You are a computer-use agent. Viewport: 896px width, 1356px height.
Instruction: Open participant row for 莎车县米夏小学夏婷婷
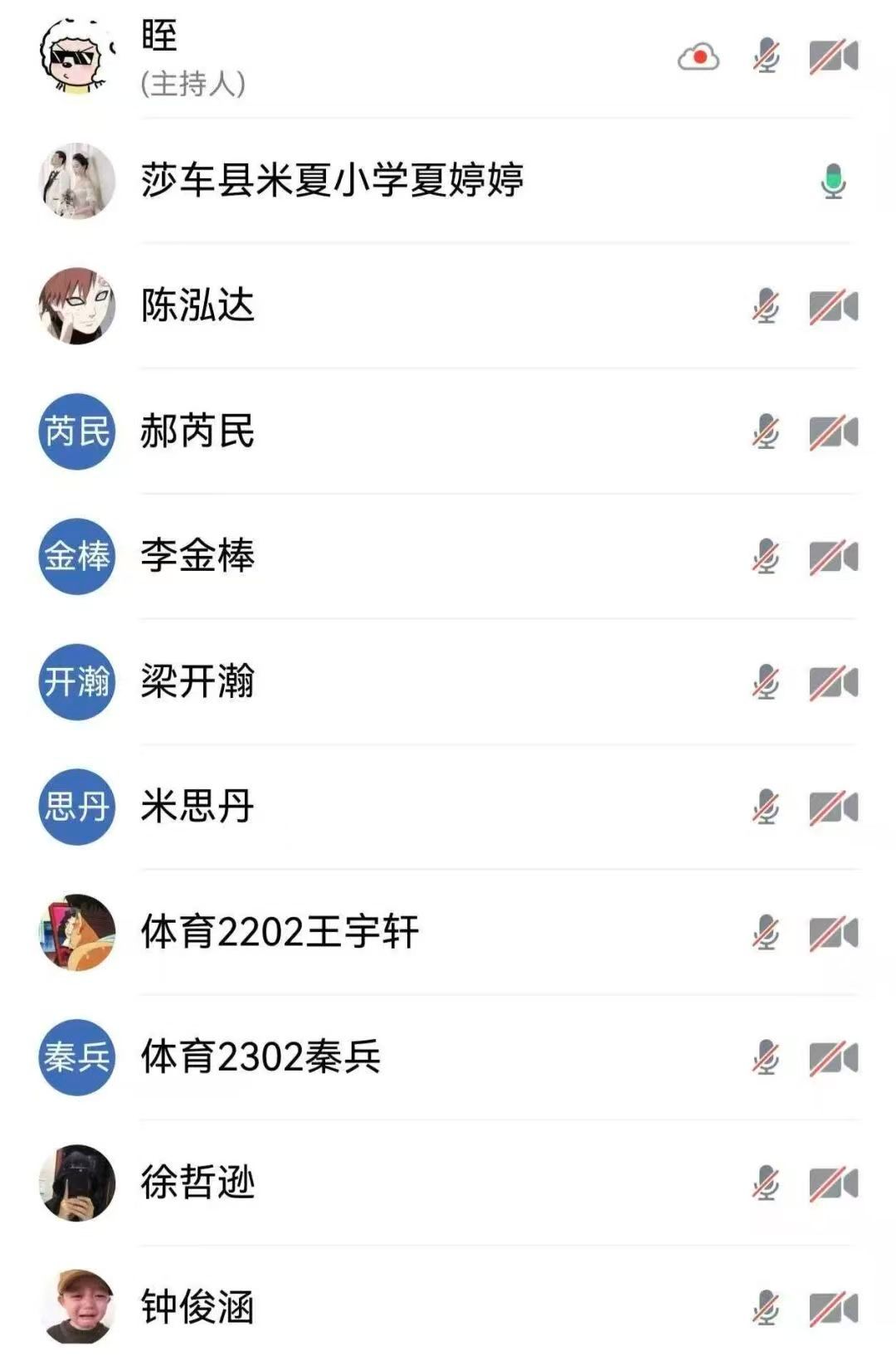332,180
